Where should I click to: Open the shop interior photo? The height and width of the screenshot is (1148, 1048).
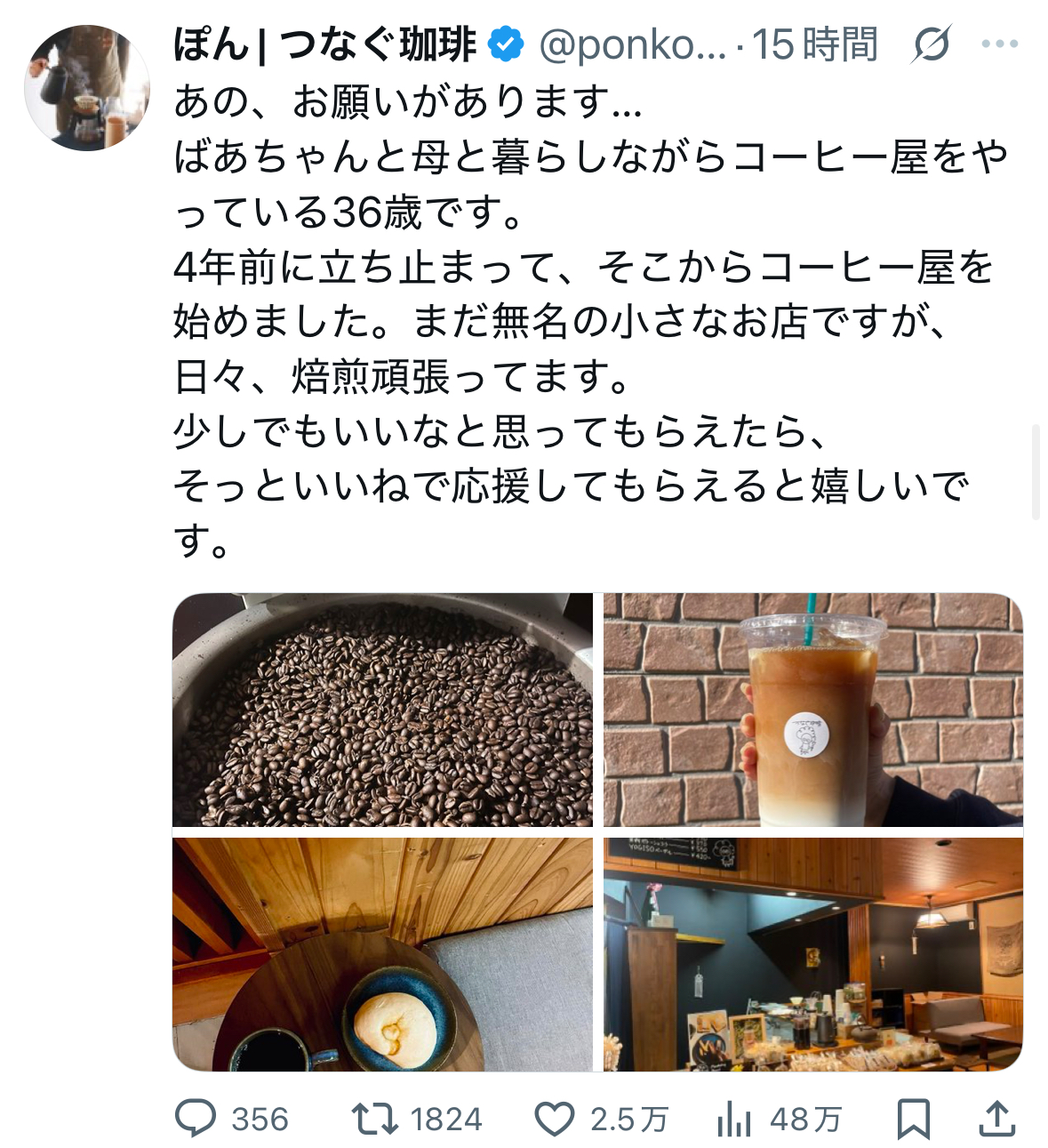point(813,954)
